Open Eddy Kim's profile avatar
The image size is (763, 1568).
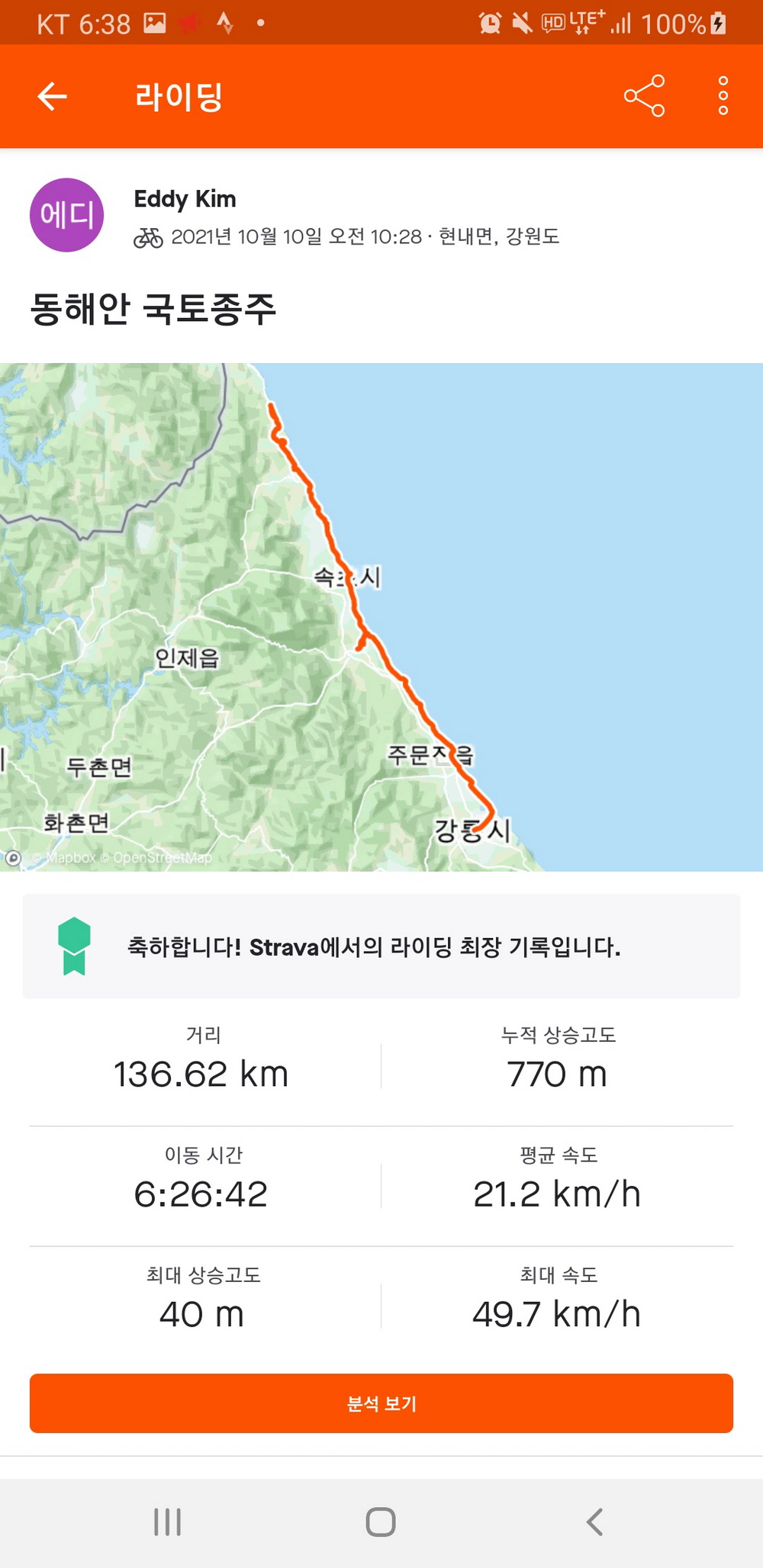[x=67, y=215]
